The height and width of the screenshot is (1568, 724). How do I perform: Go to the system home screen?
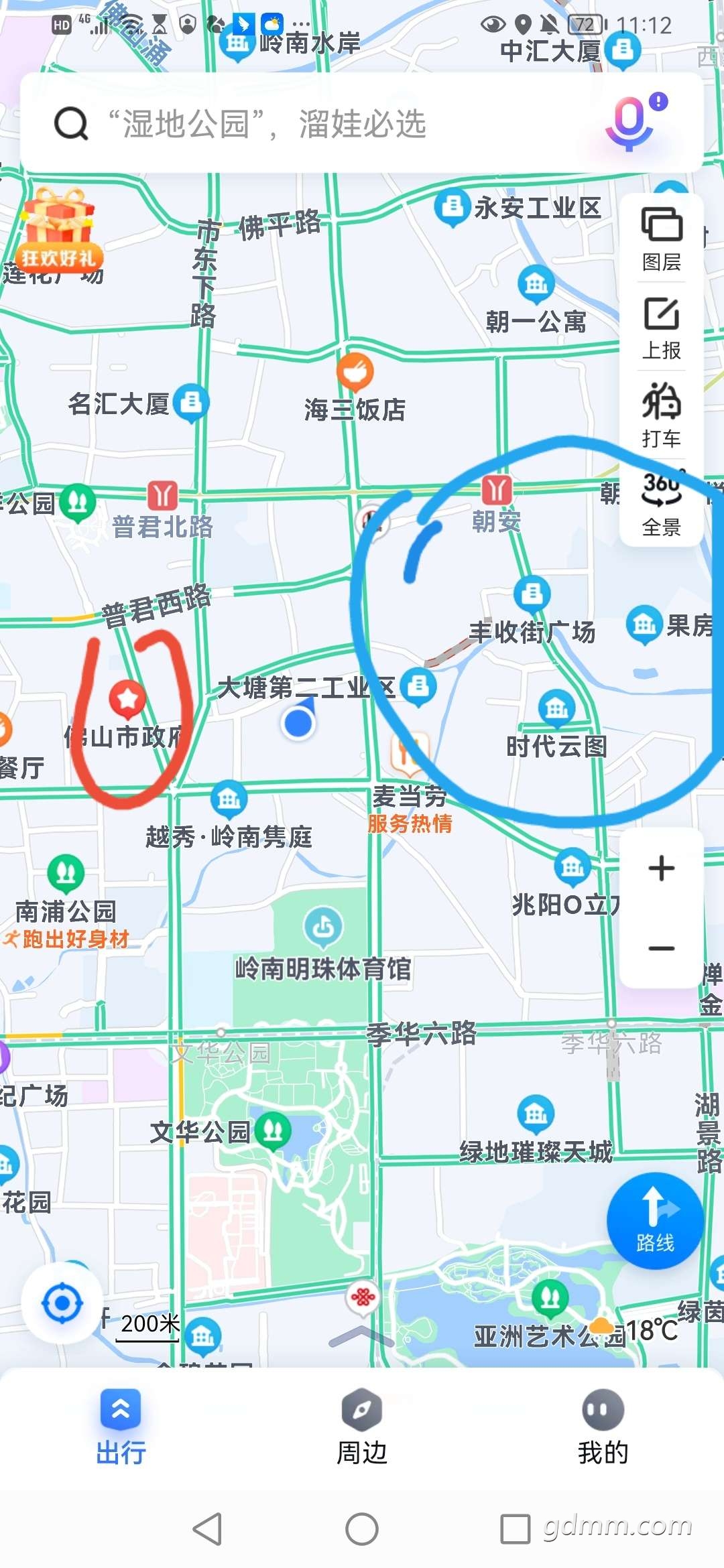(362, 1528)
